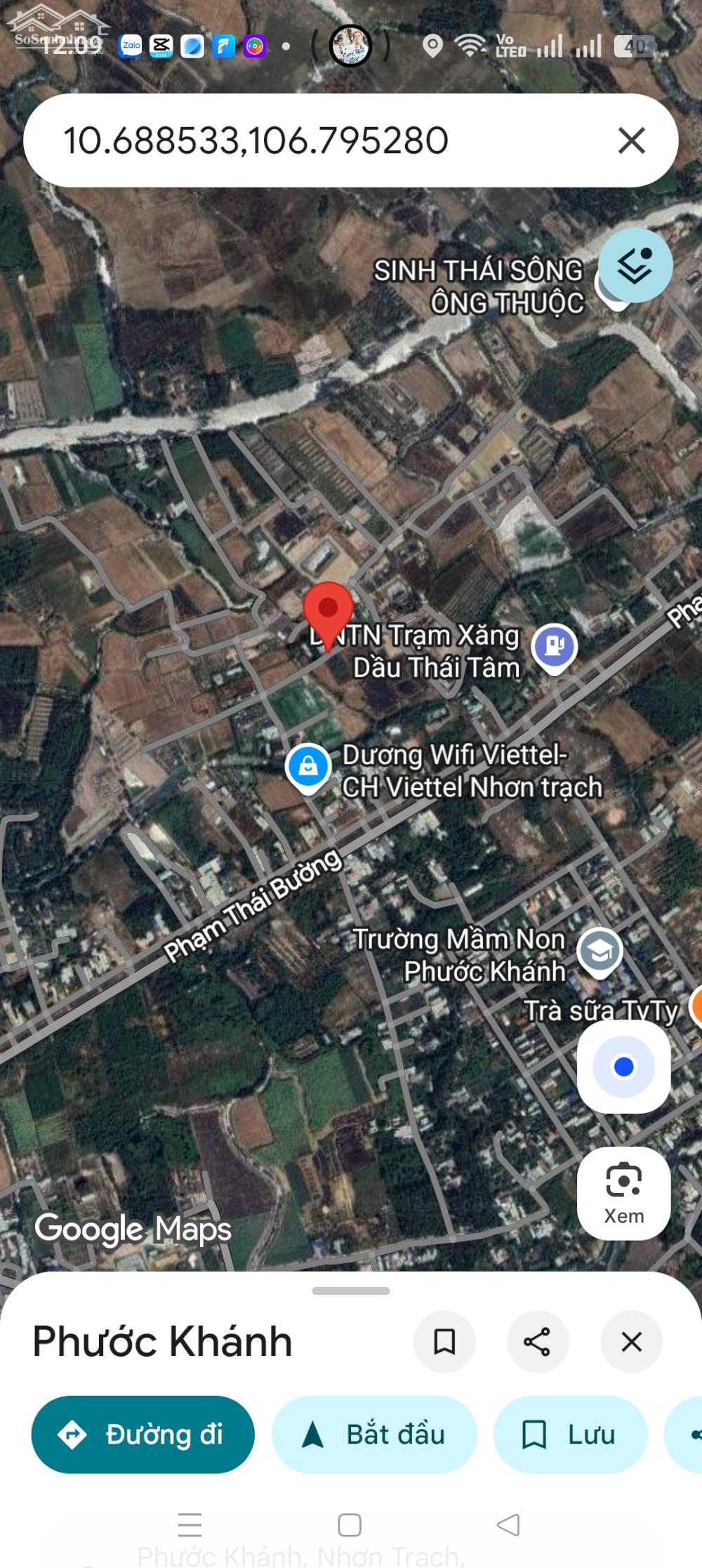Bookmark Phước Khánh from the header
702x1568 pixels.
click(444, 1342)
